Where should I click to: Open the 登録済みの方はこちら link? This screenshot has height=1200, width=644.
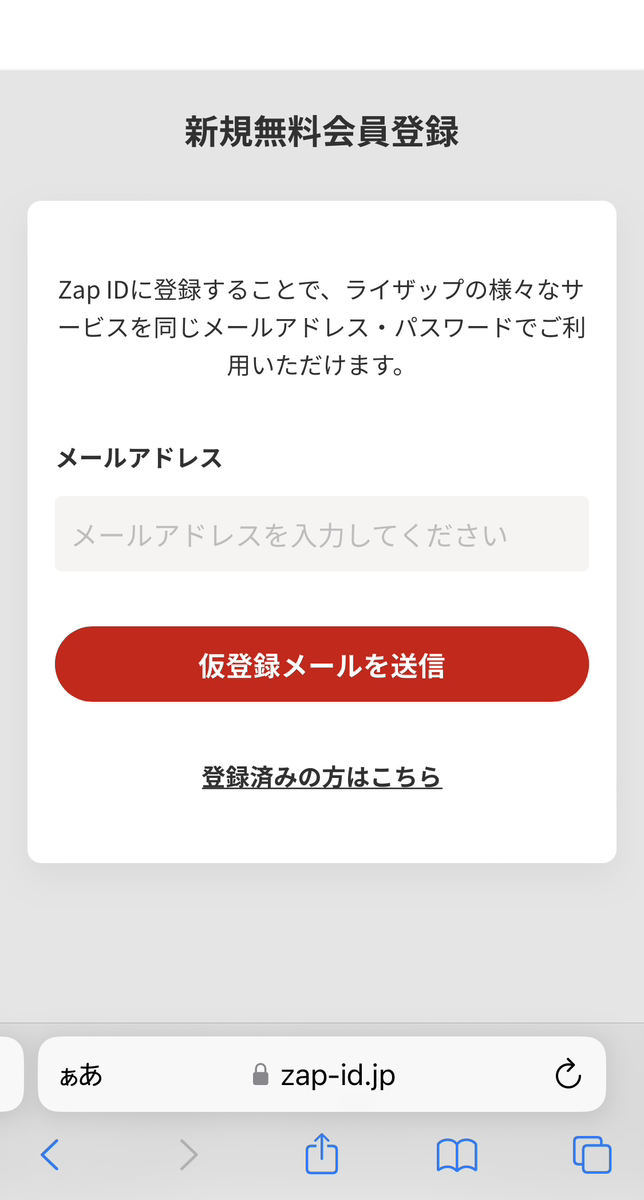(321, 777)
